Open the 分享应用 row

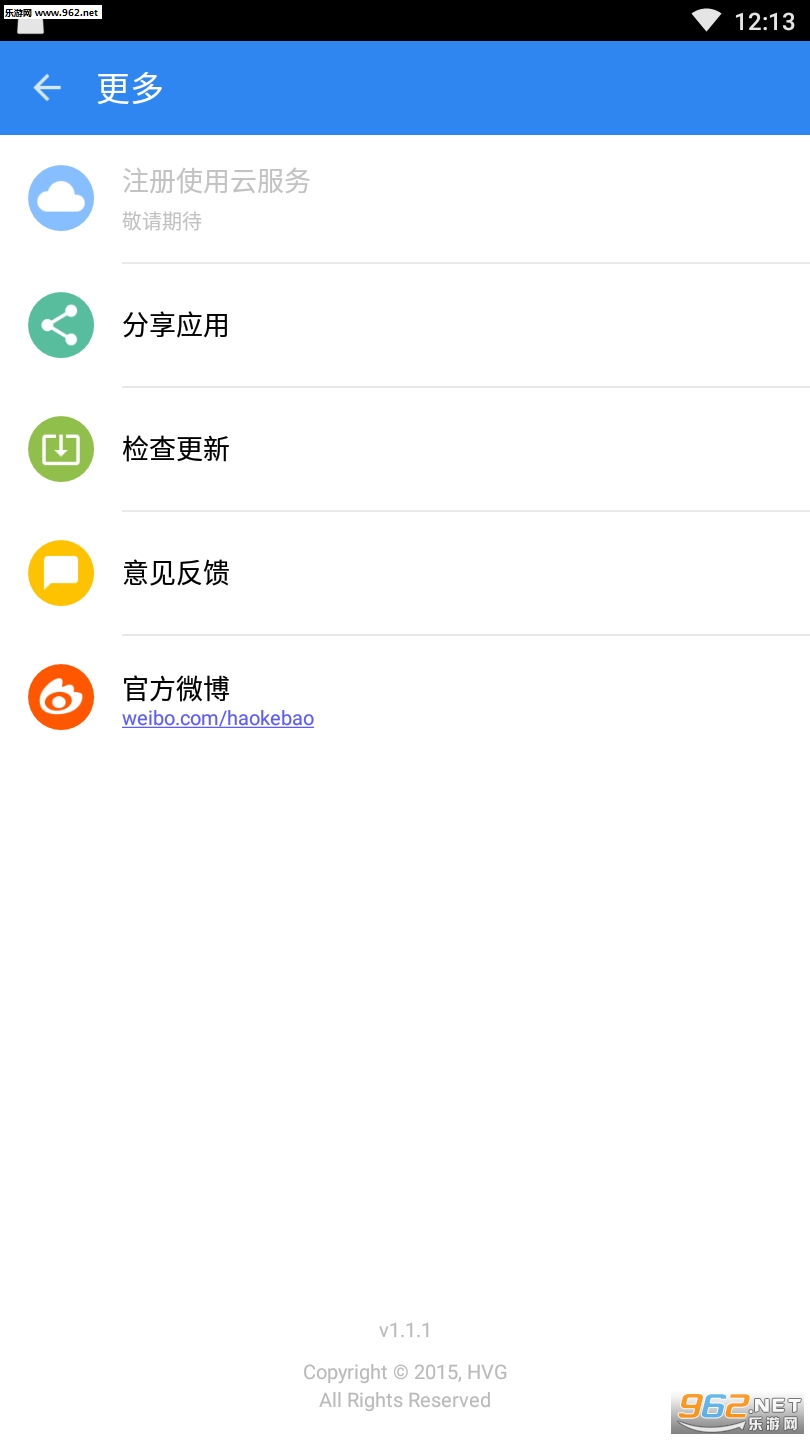(x=405, y=325)
